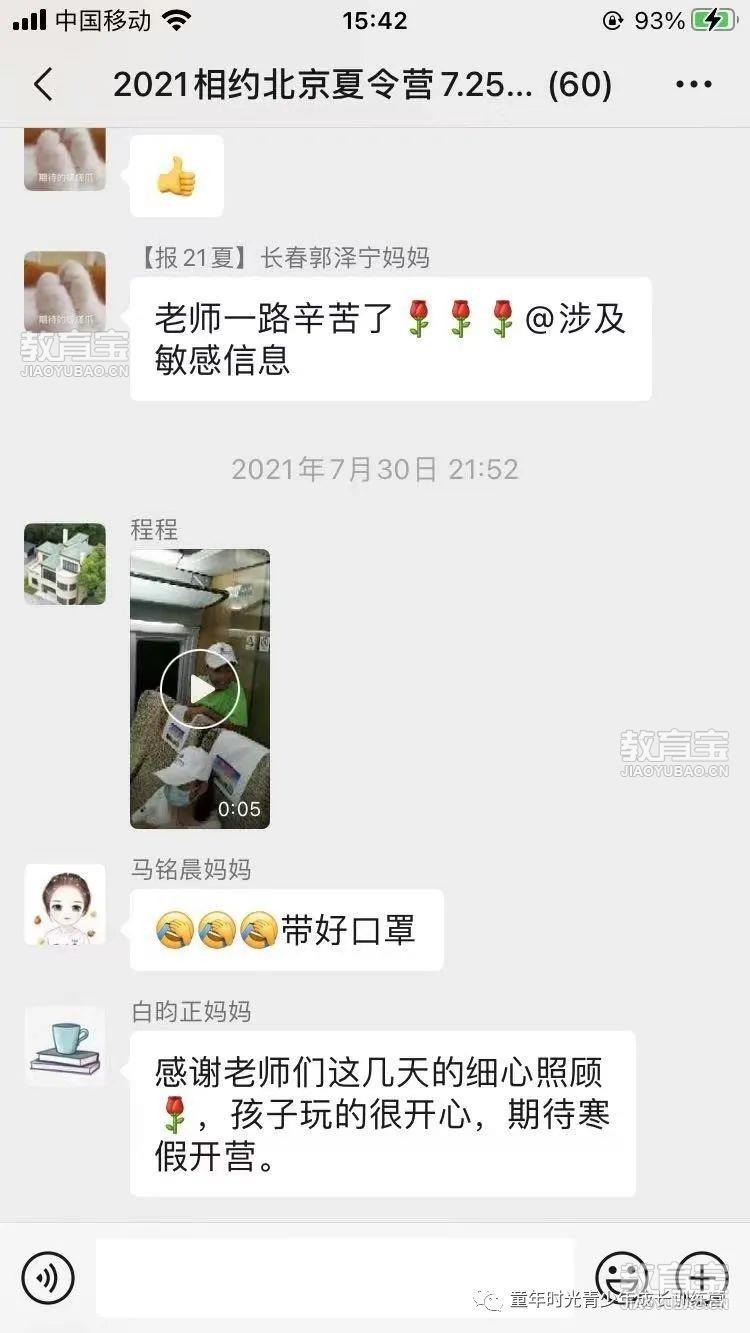Switch to voice message input
This screenshot has height=1333, width=750.
(48, 1277)
